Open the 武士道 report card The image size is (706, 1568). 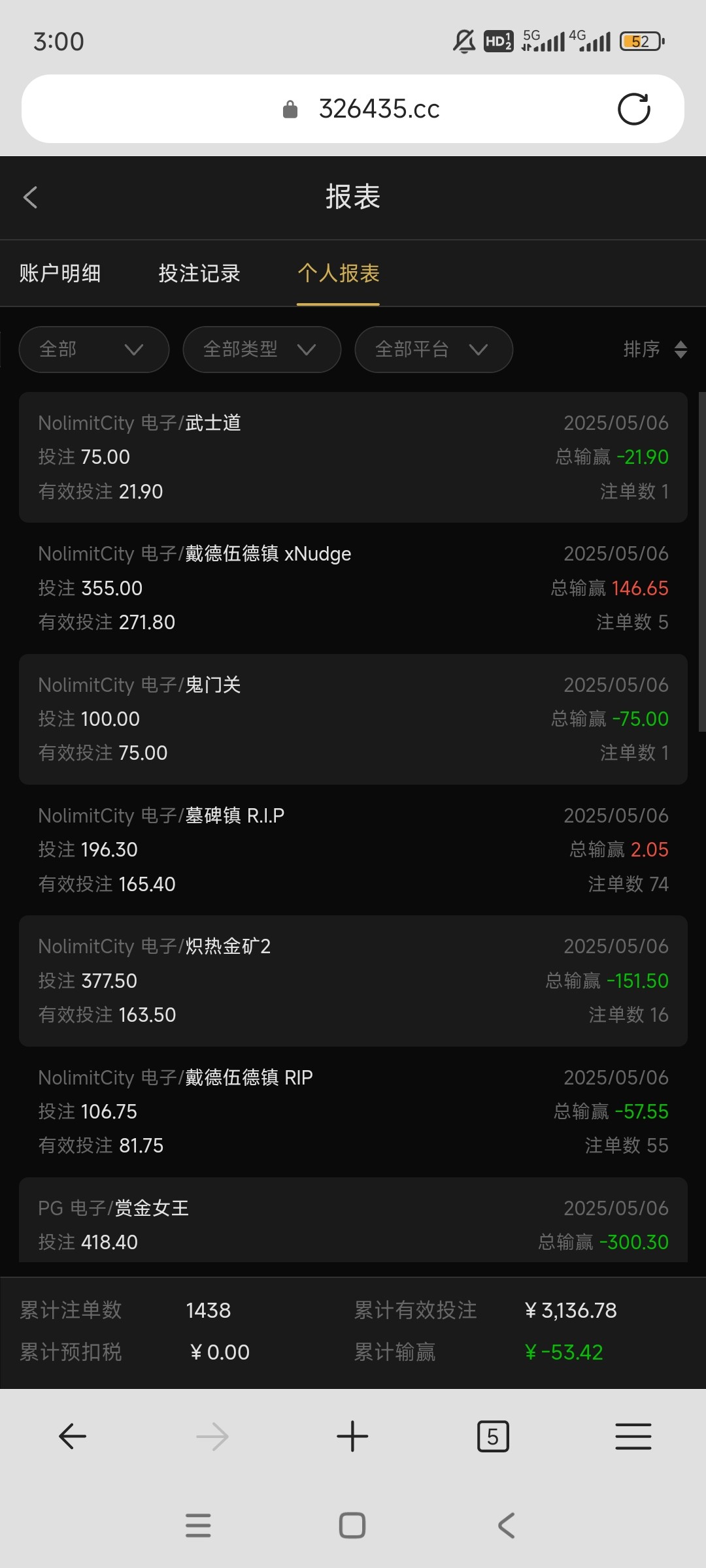[x=353, y=457]
